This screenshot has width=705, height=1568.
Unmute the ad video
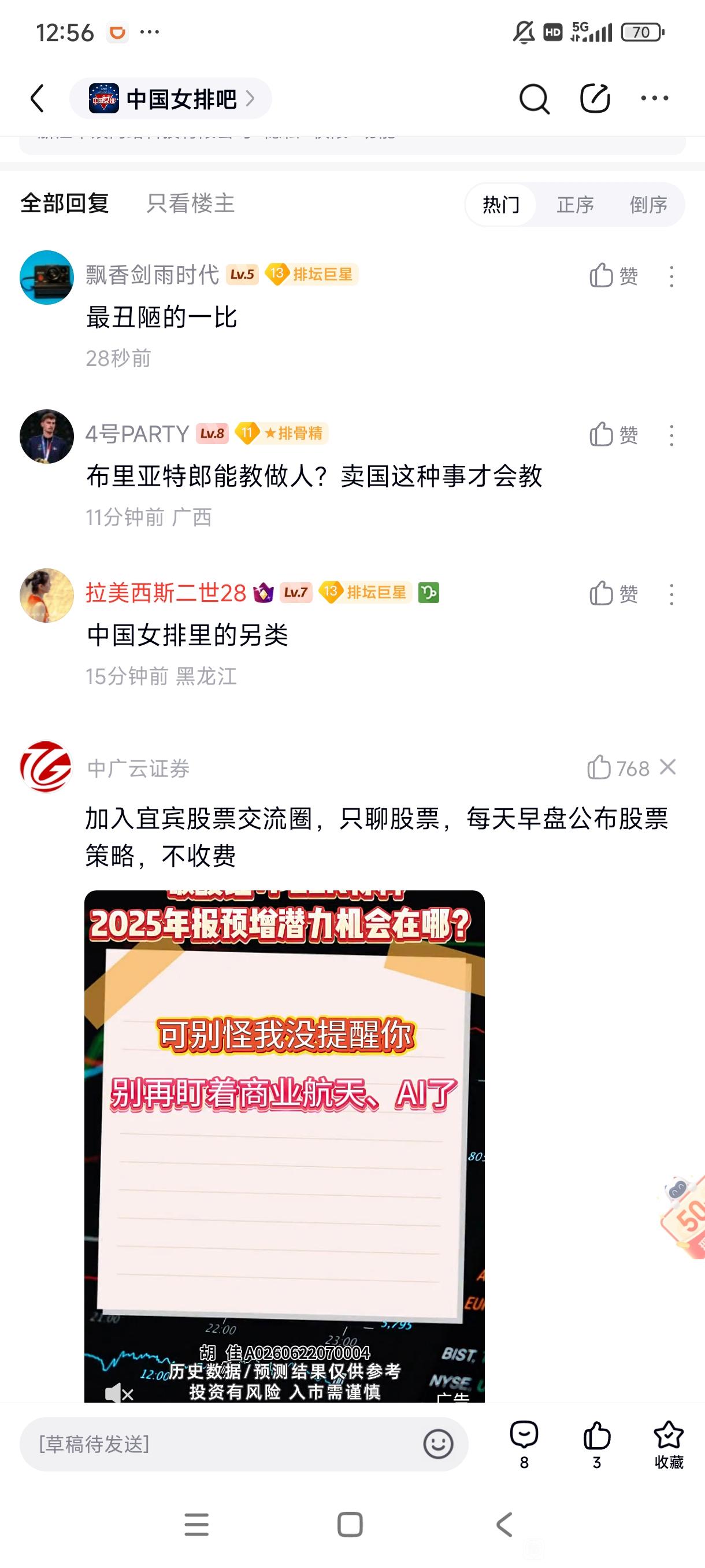coord(118,1393)
